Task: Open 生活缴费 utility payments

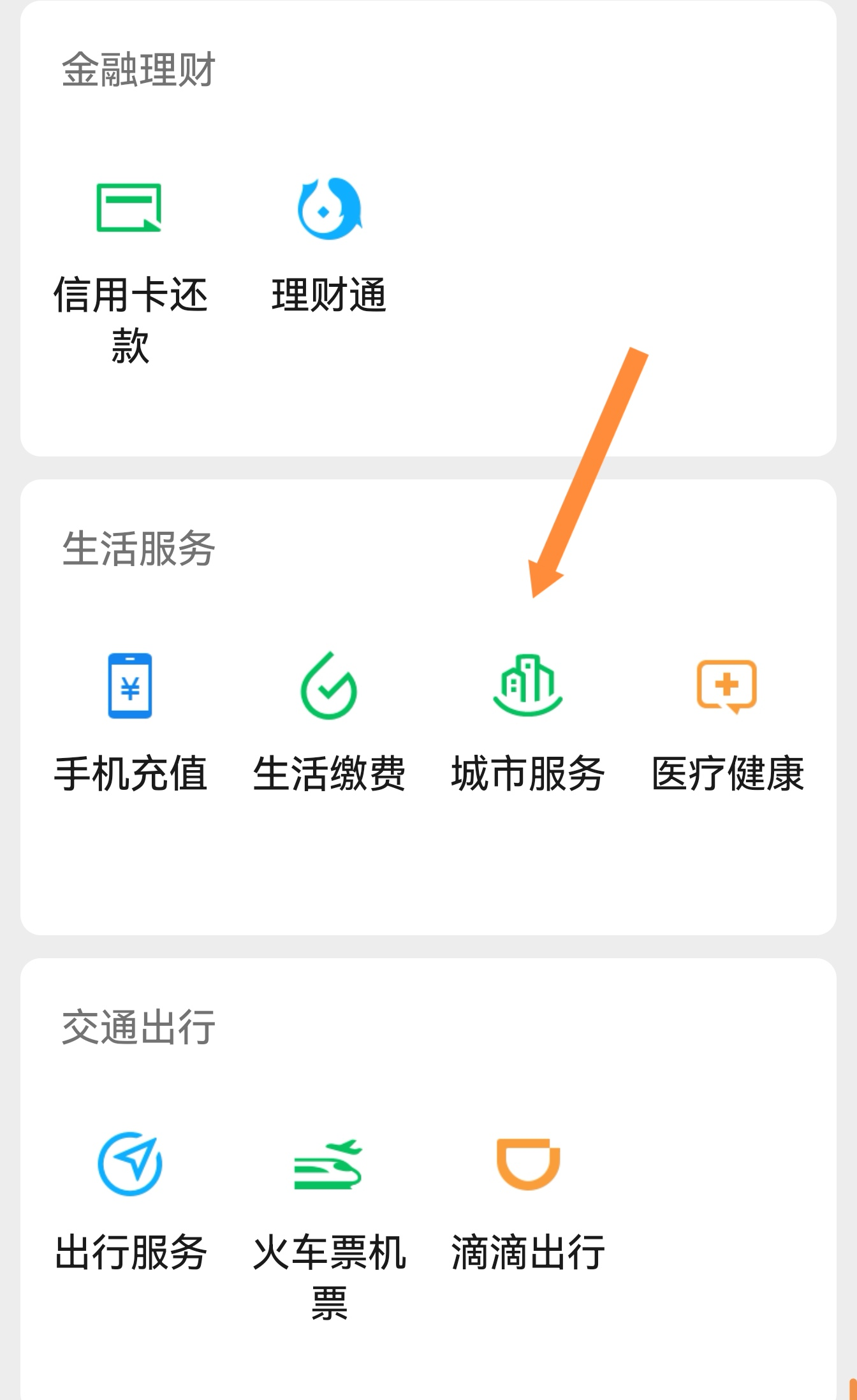Action: pyautogui.click(x=329, y=722)
